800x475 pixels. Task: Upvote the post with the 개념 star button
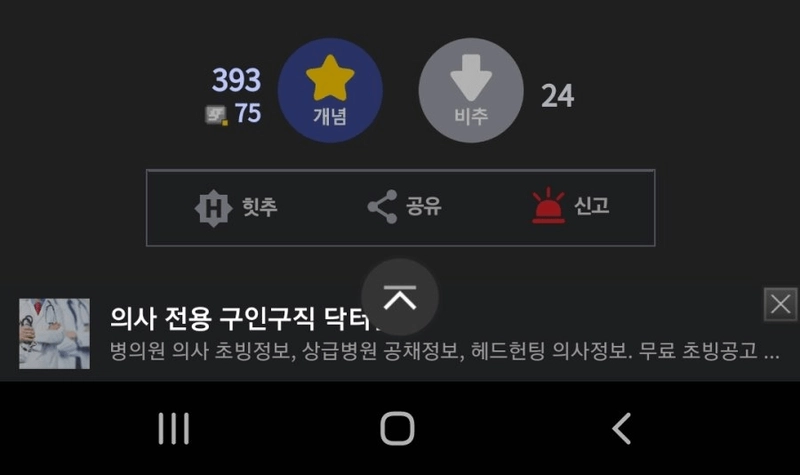coord(329,91)
